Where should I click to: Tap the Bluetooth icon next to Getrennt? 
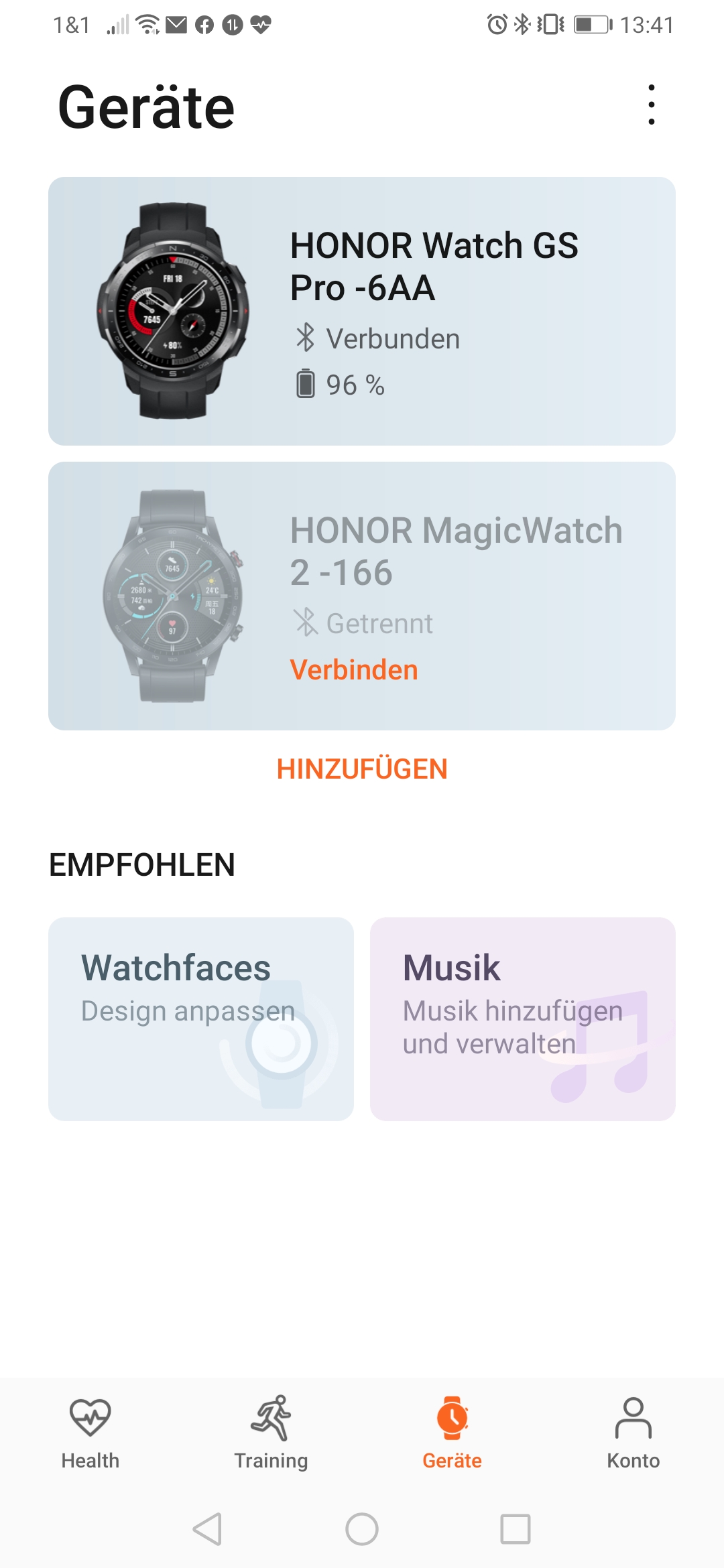click(306, 623)
